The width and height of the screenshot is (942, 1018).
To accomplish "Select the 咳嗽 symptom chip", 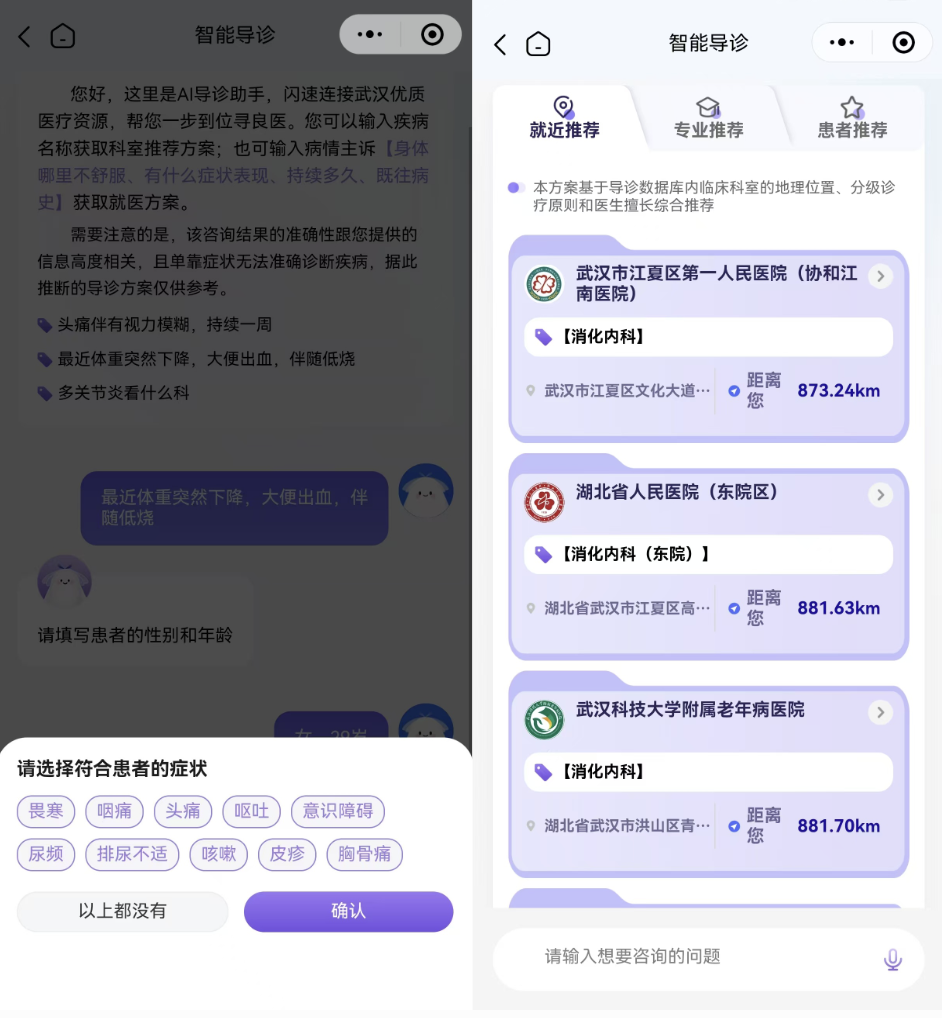I will pos(218,855).
